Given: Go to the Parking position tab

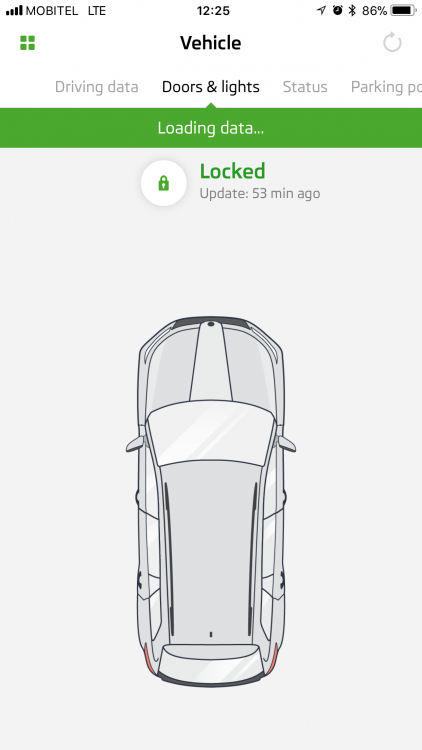Looking at the screenshot, I should tap(386, 87).
